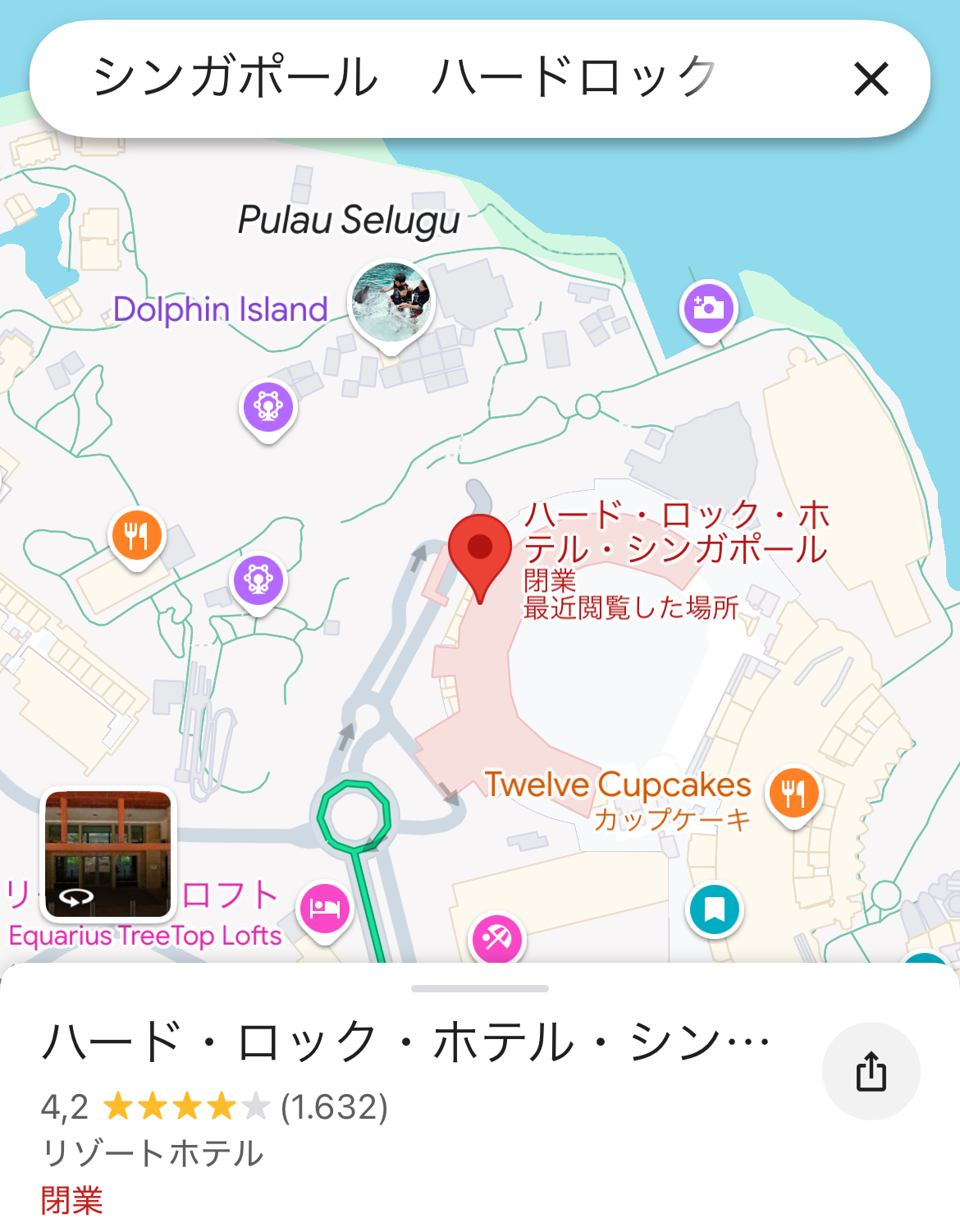Expand the ハード・ロック・ホテル place card
The image size is (960, 1232).
479,989
